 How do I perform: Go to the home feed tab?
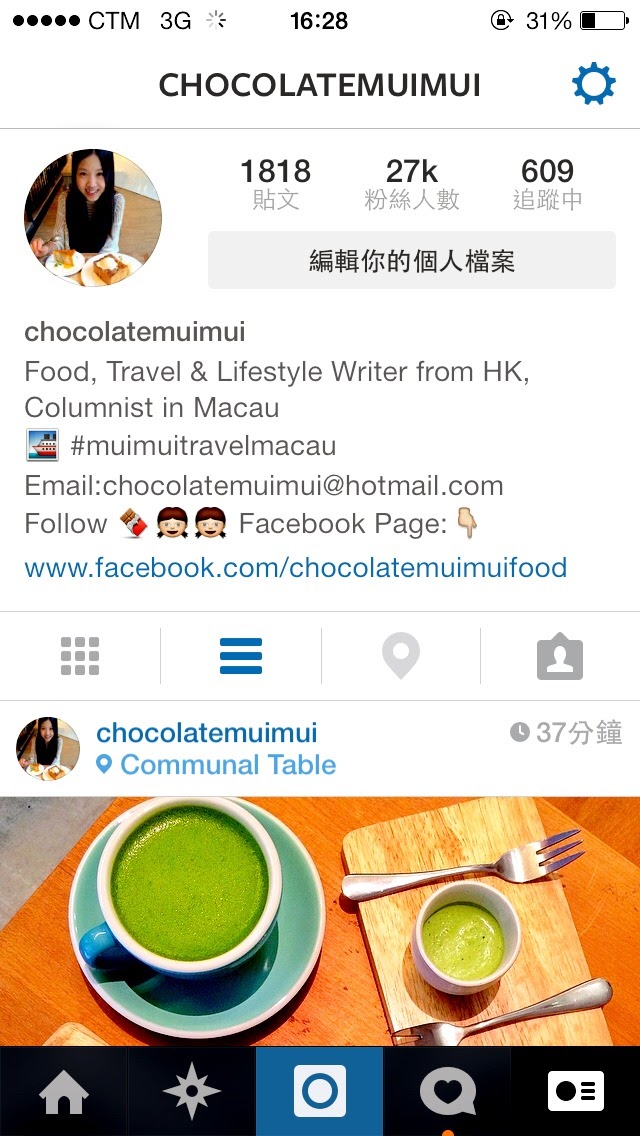click(64, 1092)
